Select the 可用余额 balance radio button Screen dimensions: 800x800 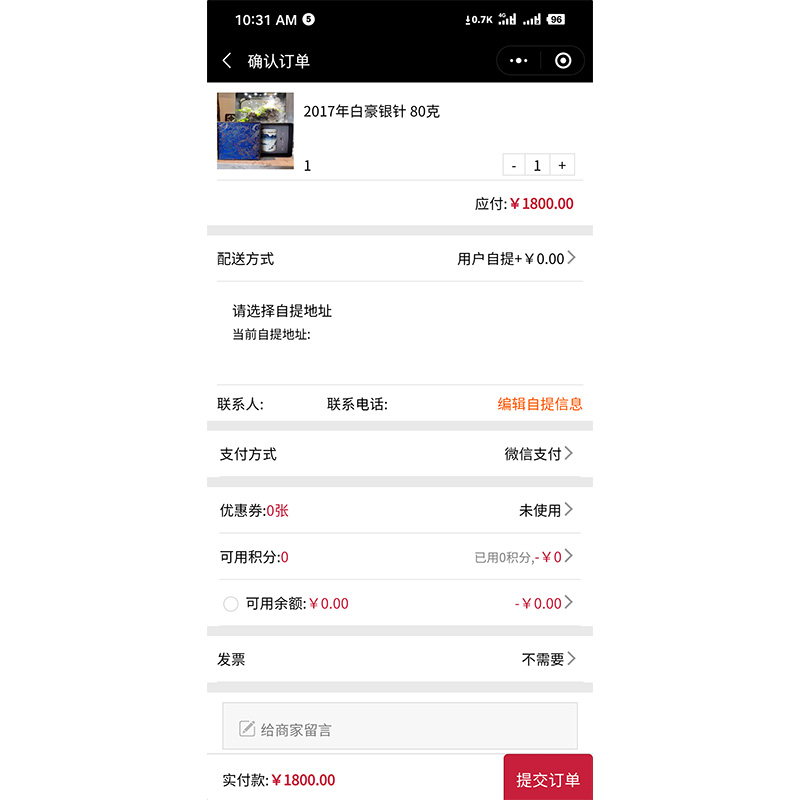[231, 604]
